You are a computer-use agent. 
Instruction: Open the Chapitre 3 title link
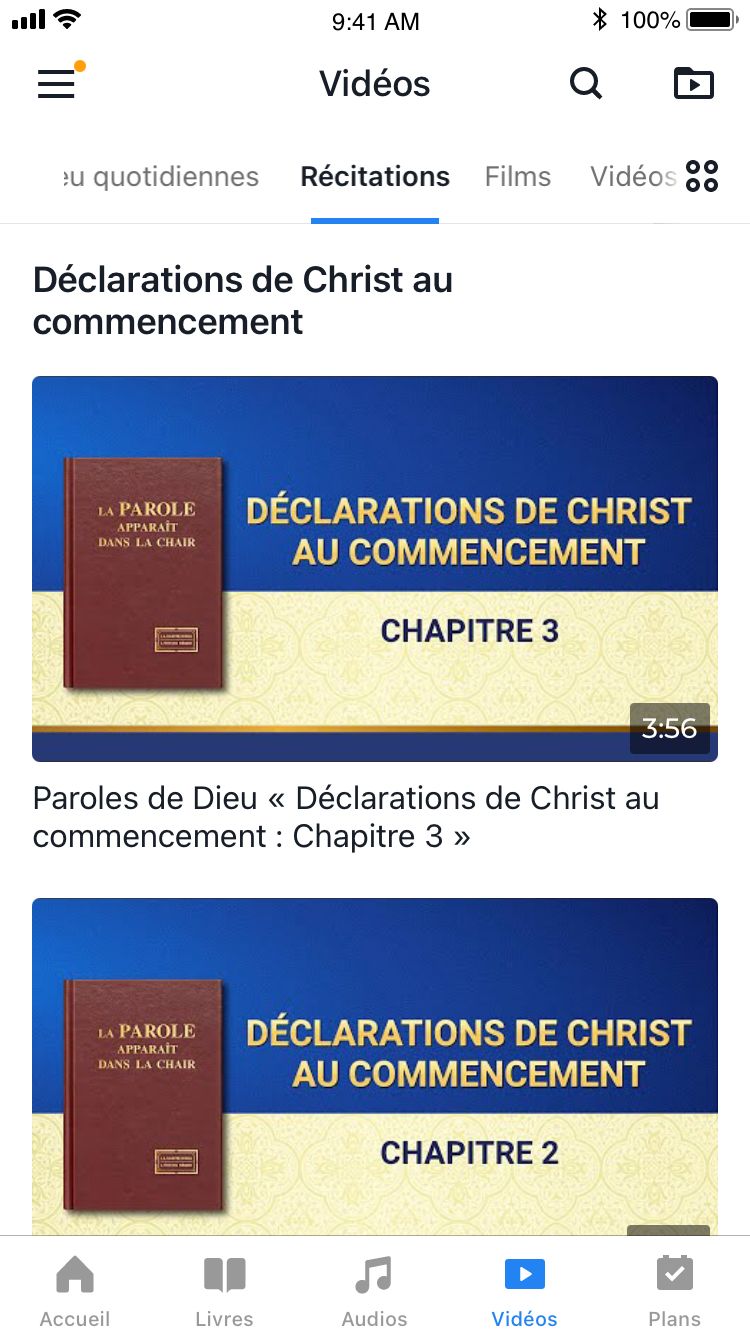click(346, 817)
